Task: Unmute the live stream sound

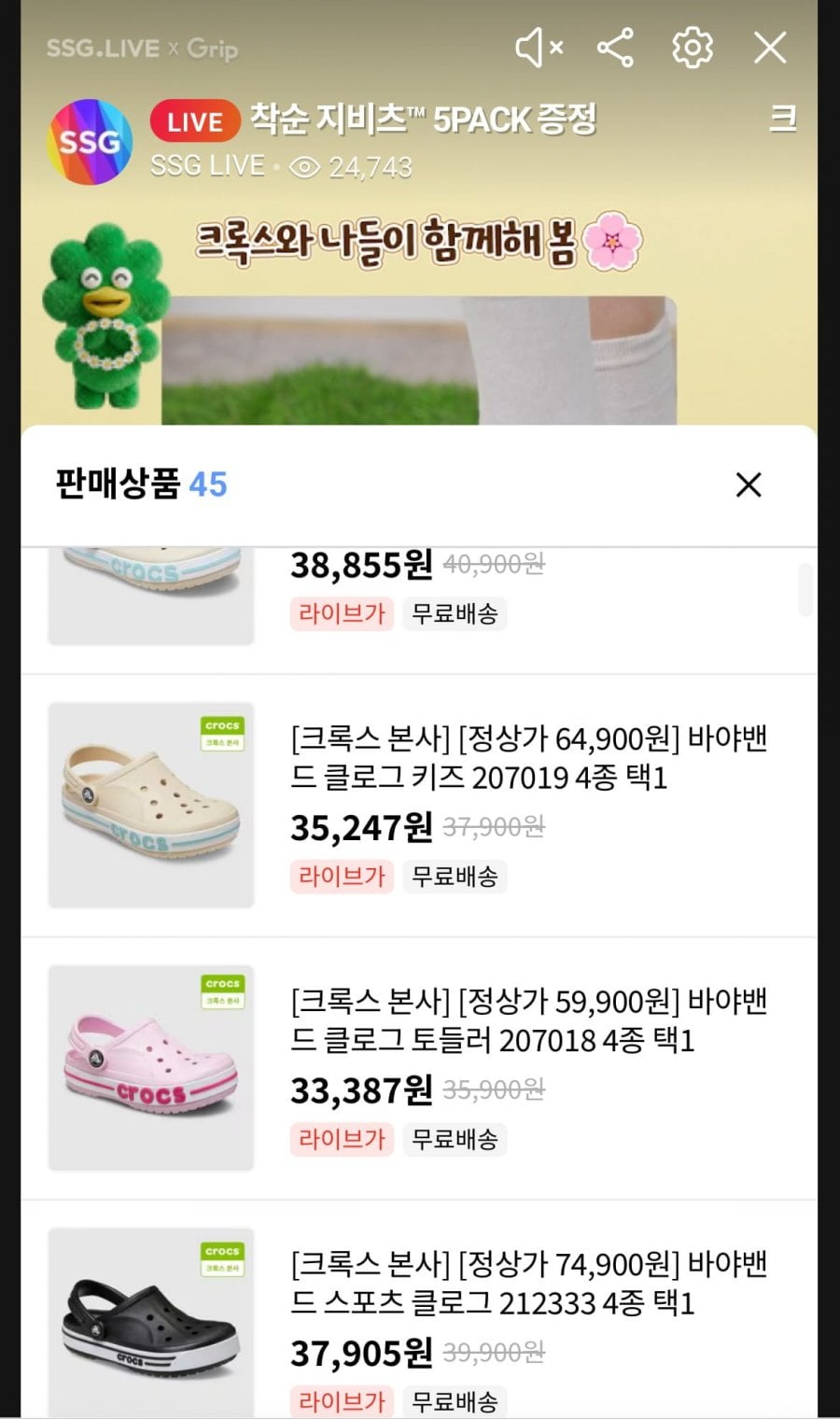Action: pyautogui.click(x=539, y=48)
